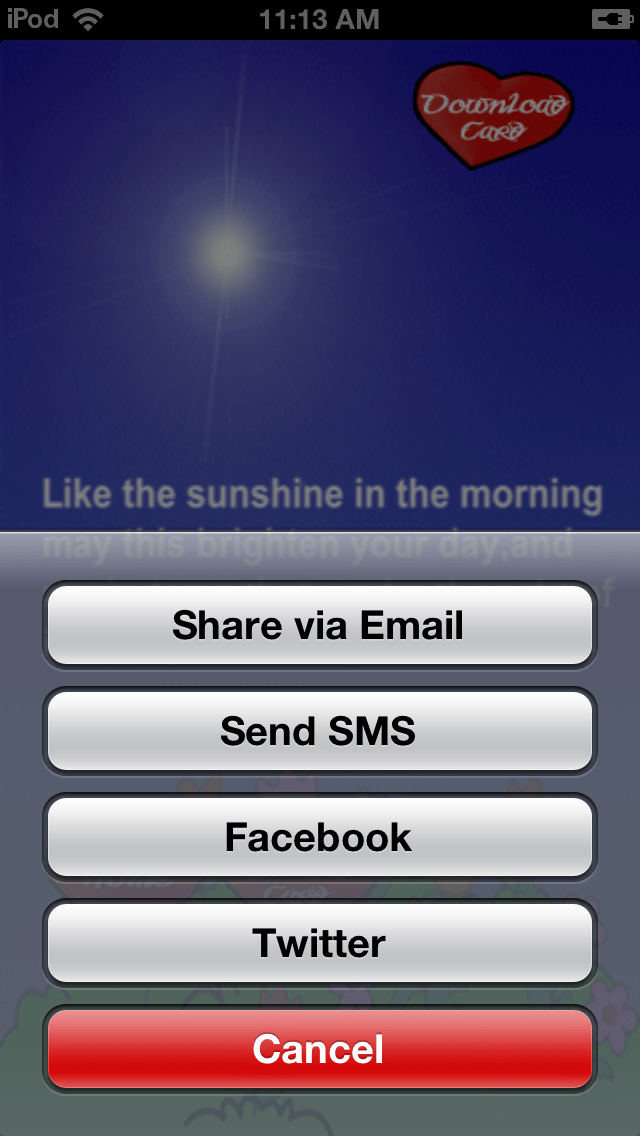This screenshot has width=640, height=1136.
Task: Dismiss the share sheet with Cancel
Action: pos(319,1048)
